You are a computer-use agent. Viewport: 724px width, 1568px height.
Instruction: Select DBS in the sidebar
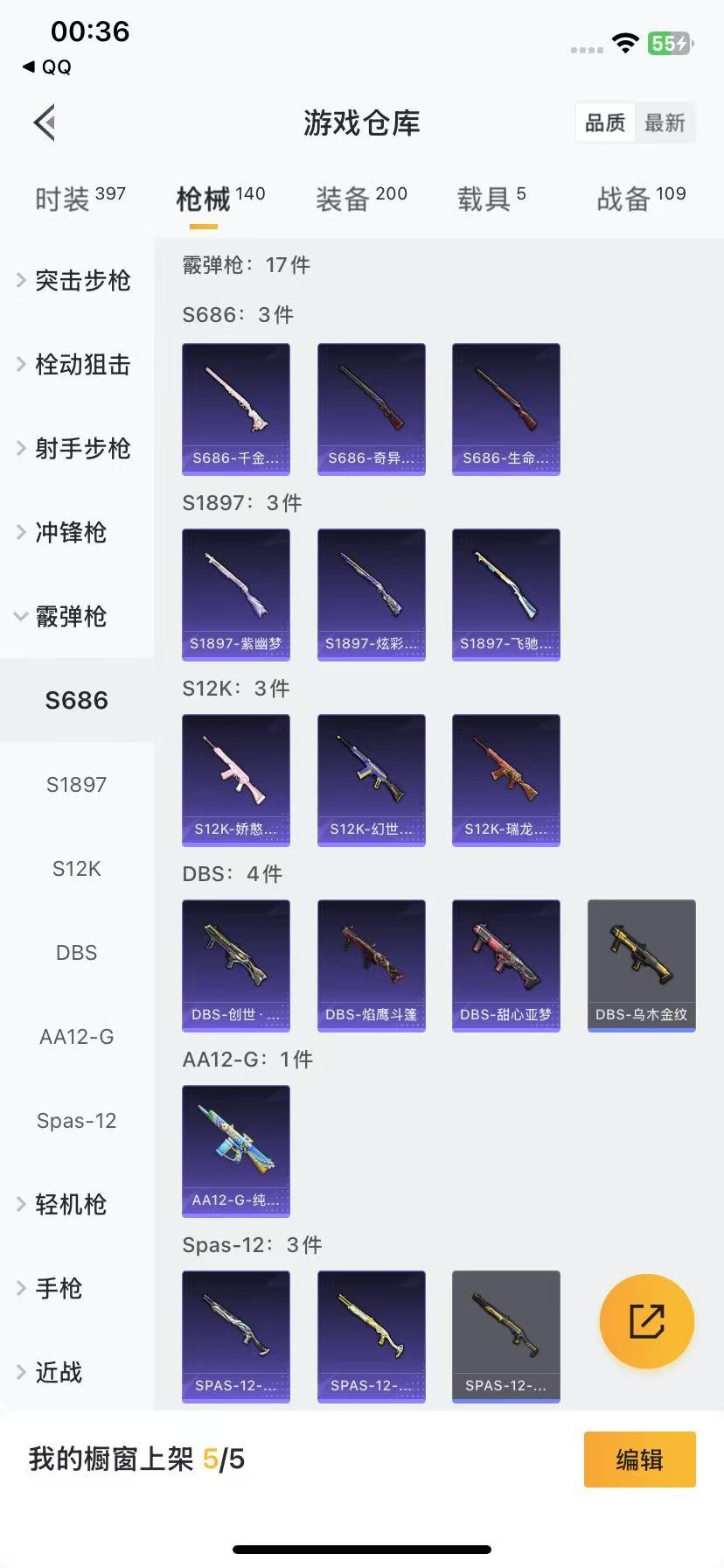pyautogui.click(x=76, y=952)
